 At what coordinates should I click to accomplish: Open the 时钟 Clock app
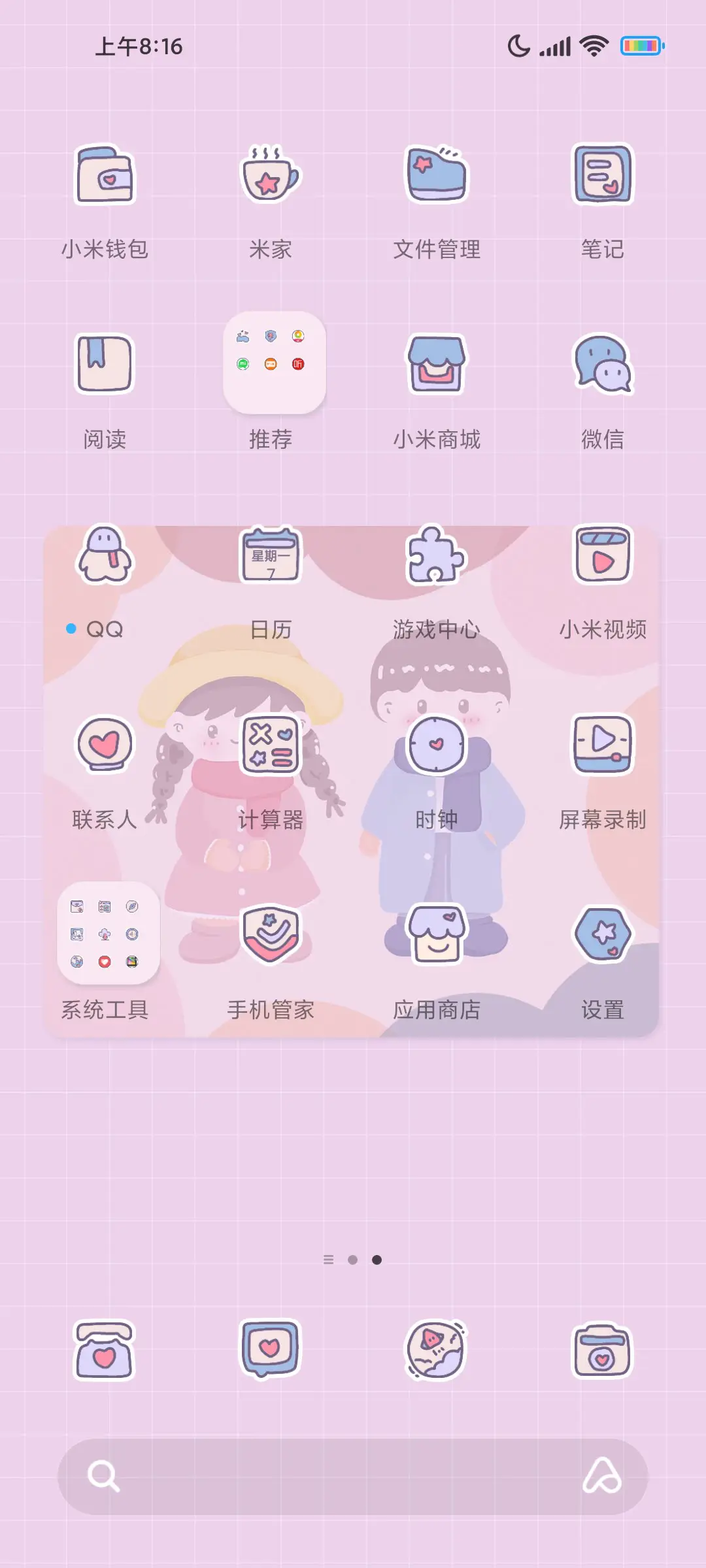(x=437, y=745)
